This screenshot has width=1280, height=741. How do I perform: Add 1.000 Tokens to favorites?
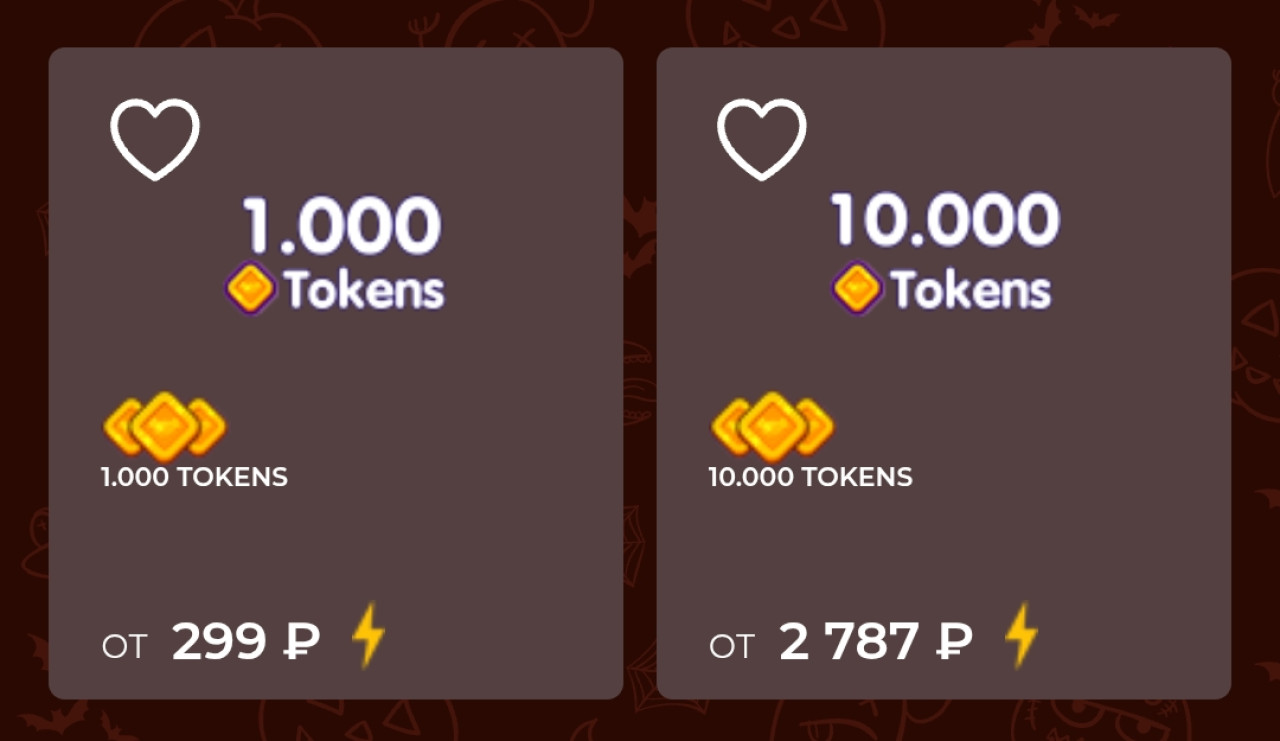point(155,139)
